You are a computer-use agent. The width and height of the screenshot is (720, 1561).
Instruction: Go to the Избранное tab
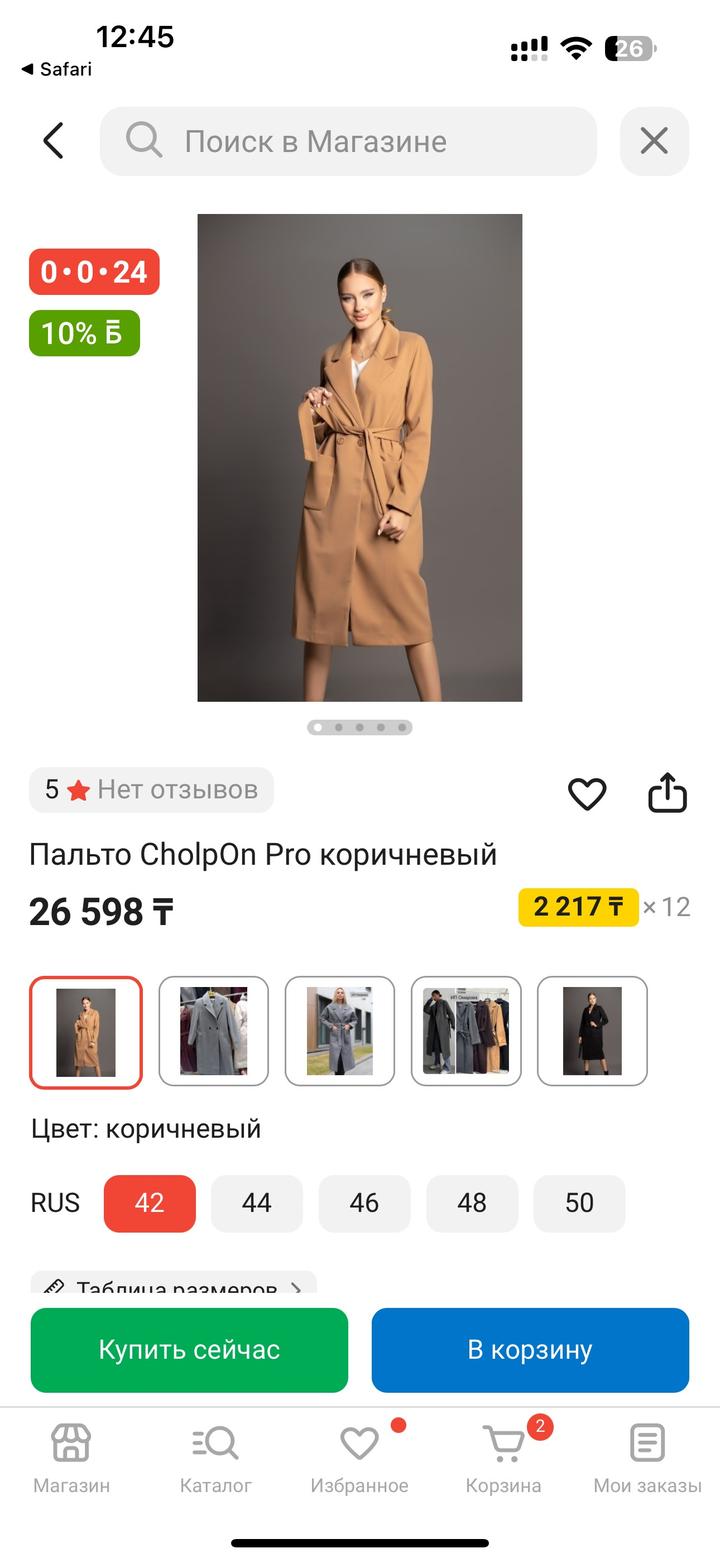click(x=359, y=1458)
